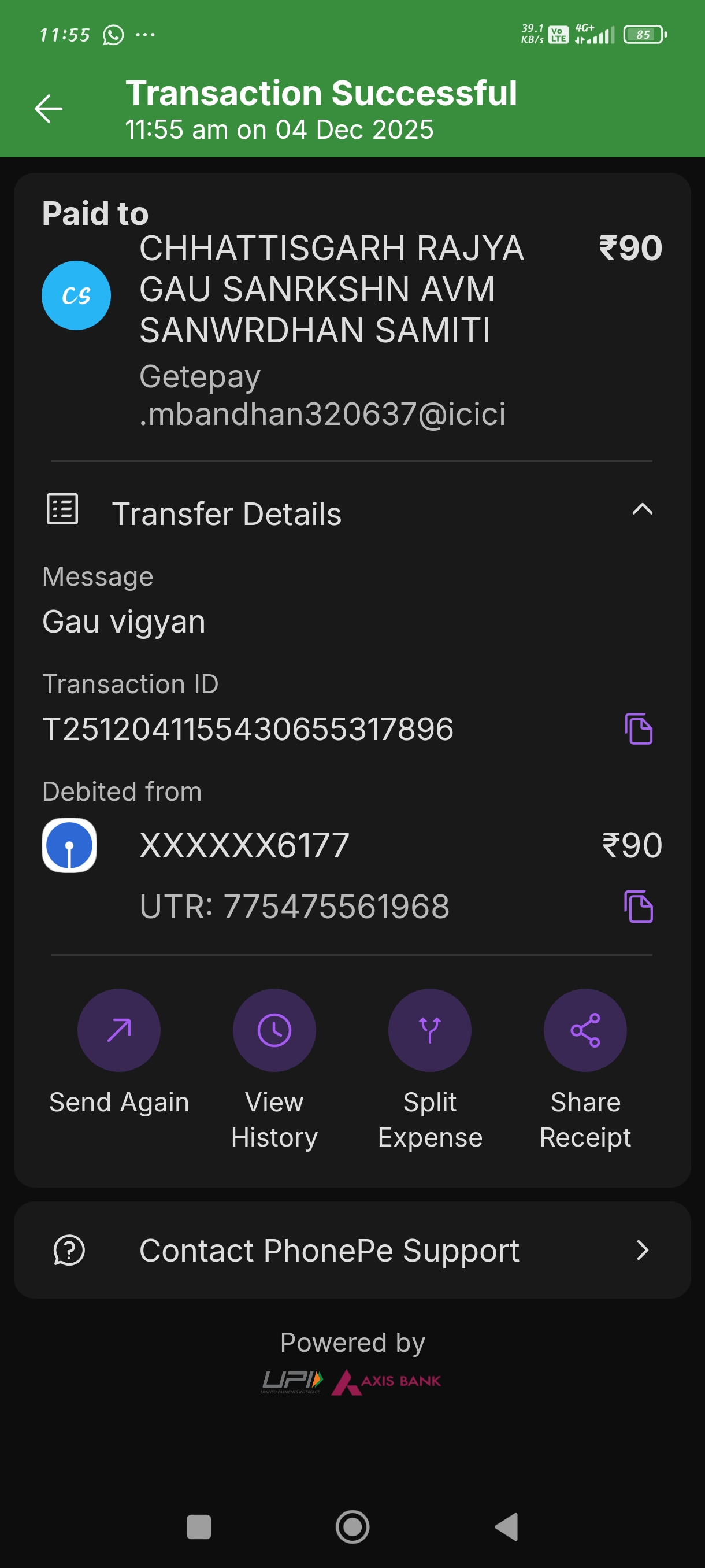Collapse the Transfer Details section

coord(642,509)
